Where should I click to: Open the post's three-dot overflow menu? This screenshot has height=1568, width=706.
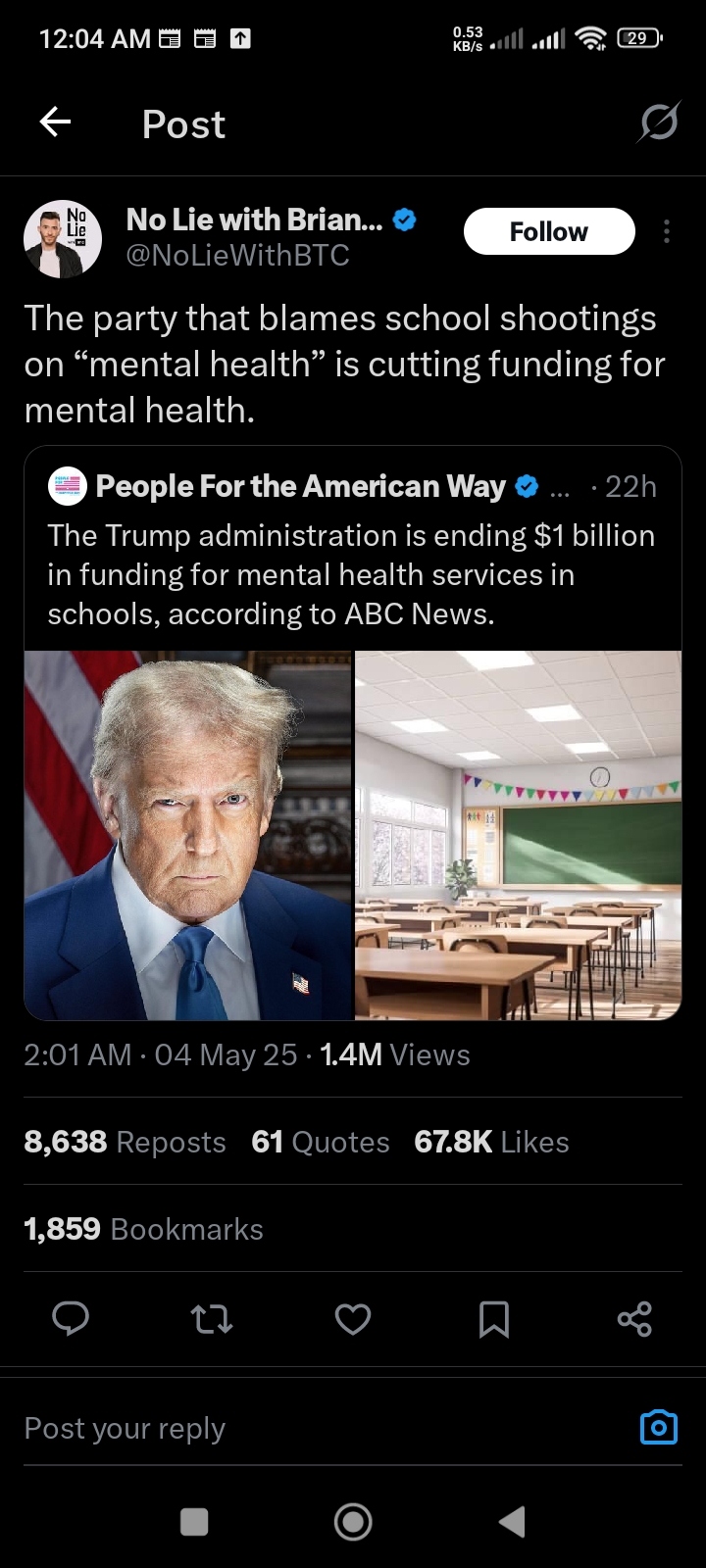tap(667, 232)
